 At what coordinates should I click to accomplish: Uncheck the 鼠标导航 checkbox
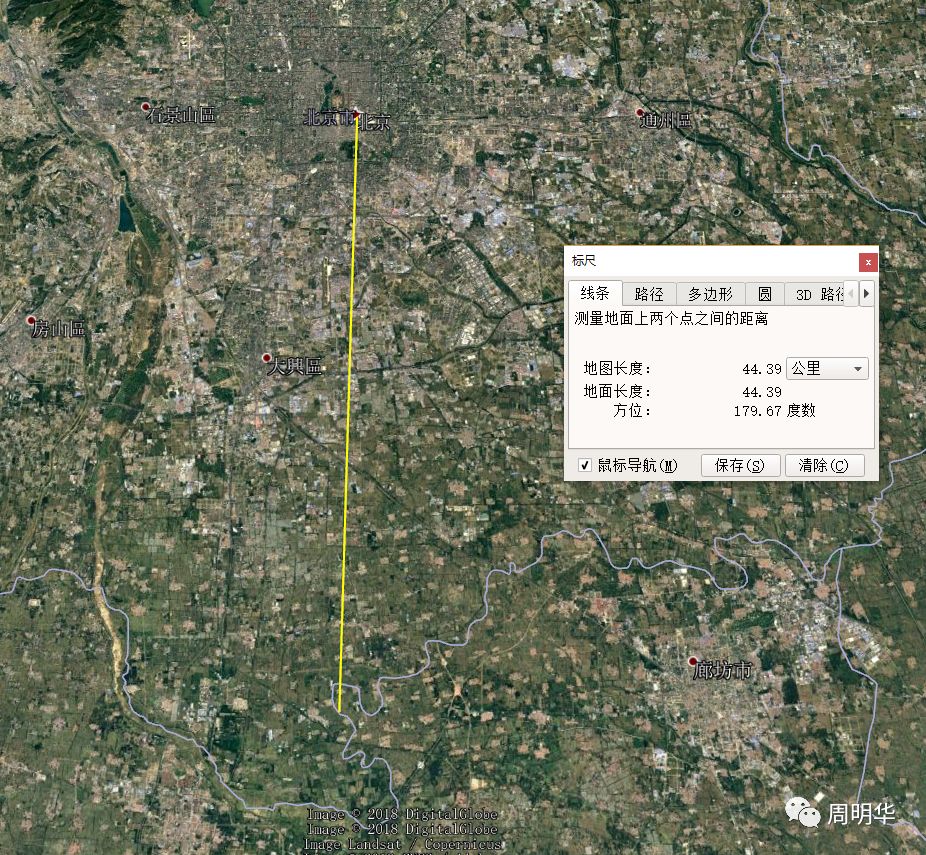(x=585, y=466)
